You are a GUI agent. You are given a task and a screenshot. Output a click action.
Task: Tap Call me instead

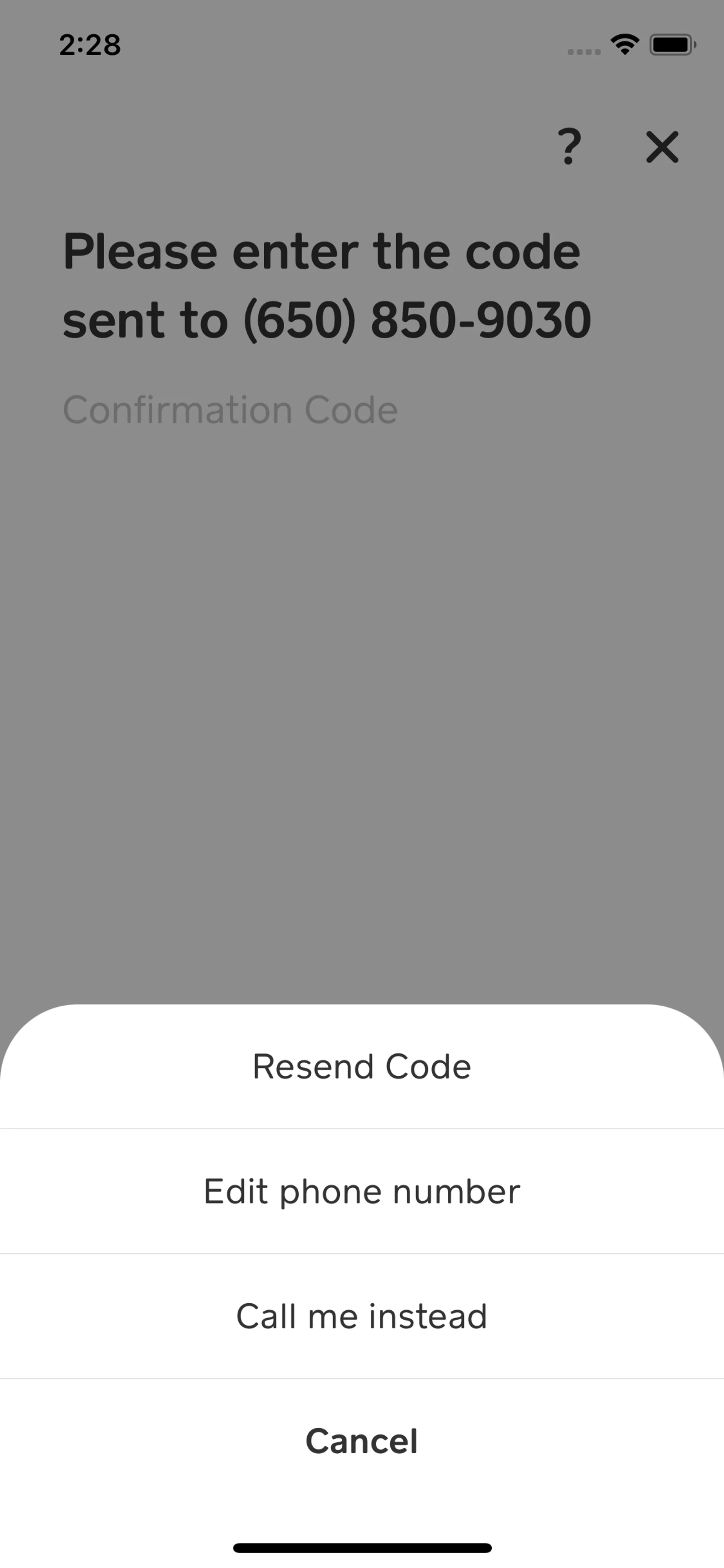click(x=362, y=1316)
